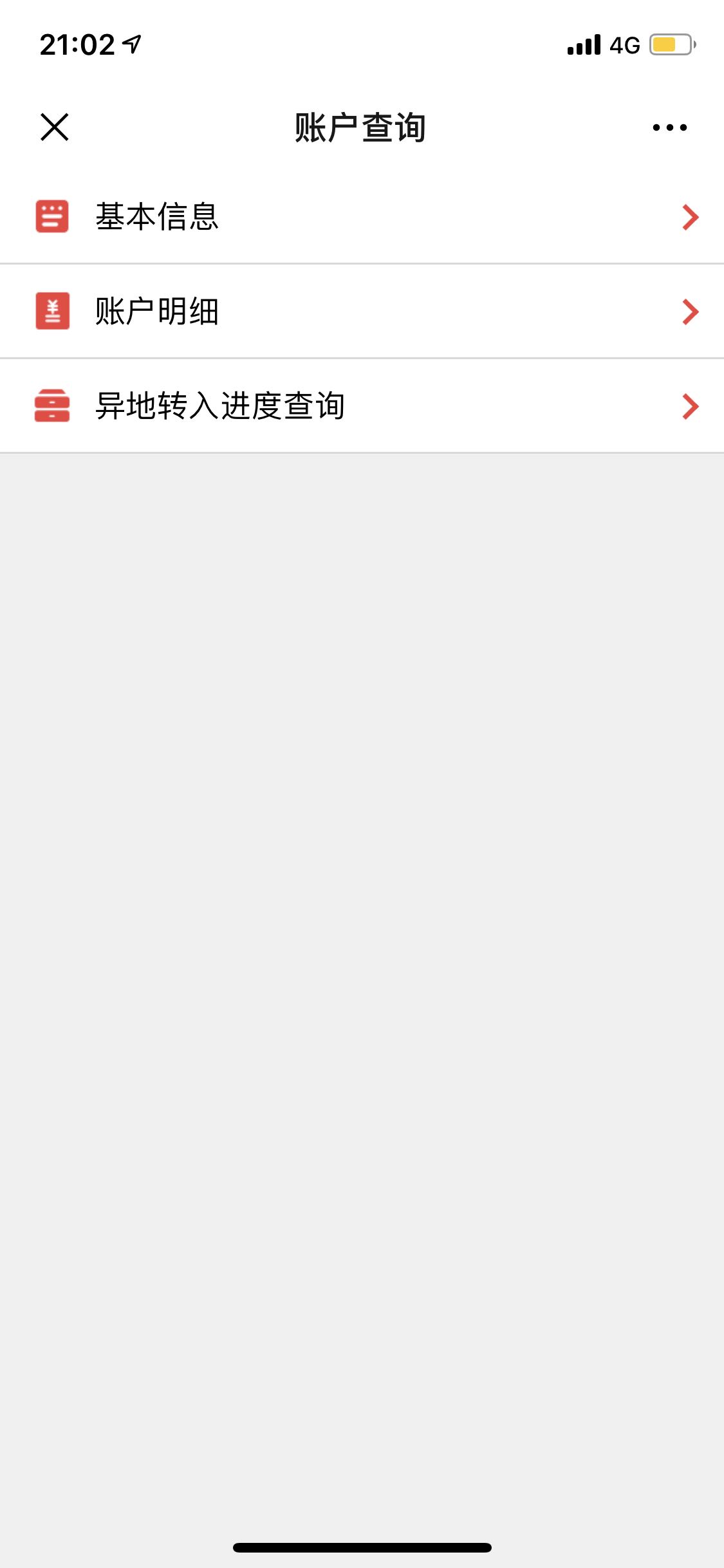
Task: View 账户明细
Action: coord(362,312)
